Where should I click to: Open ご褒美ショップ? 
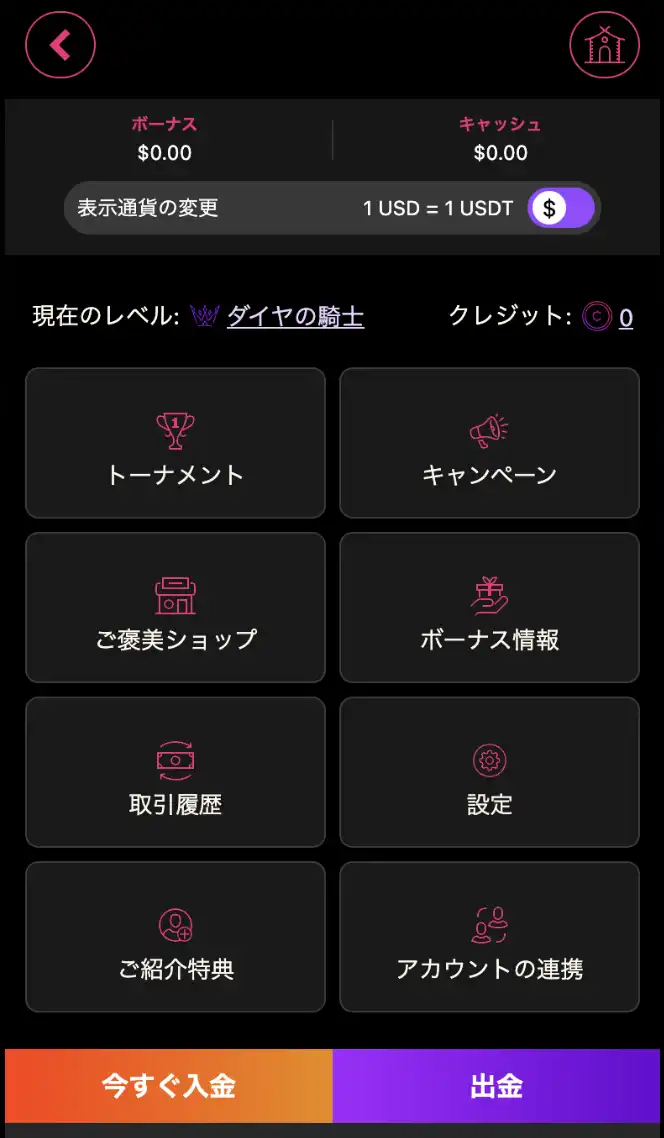(175, 608)
